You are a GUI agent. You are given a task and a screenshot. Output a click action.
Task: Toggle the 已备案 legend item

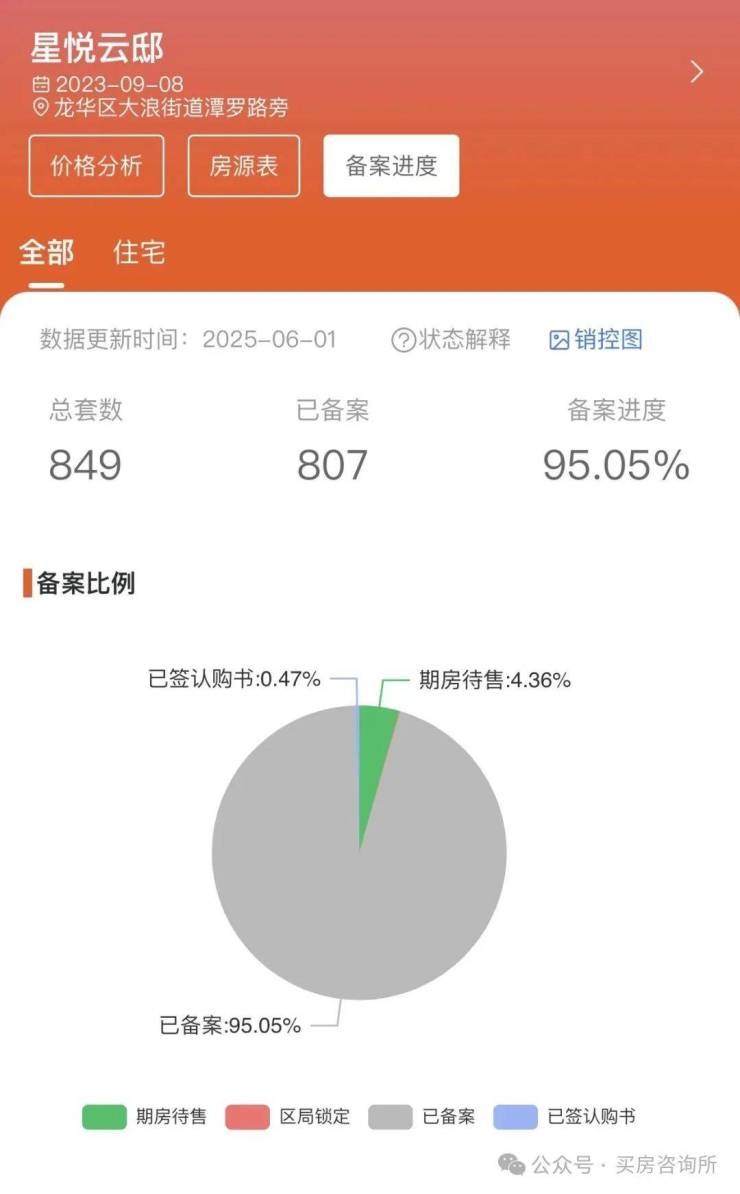423,1117
